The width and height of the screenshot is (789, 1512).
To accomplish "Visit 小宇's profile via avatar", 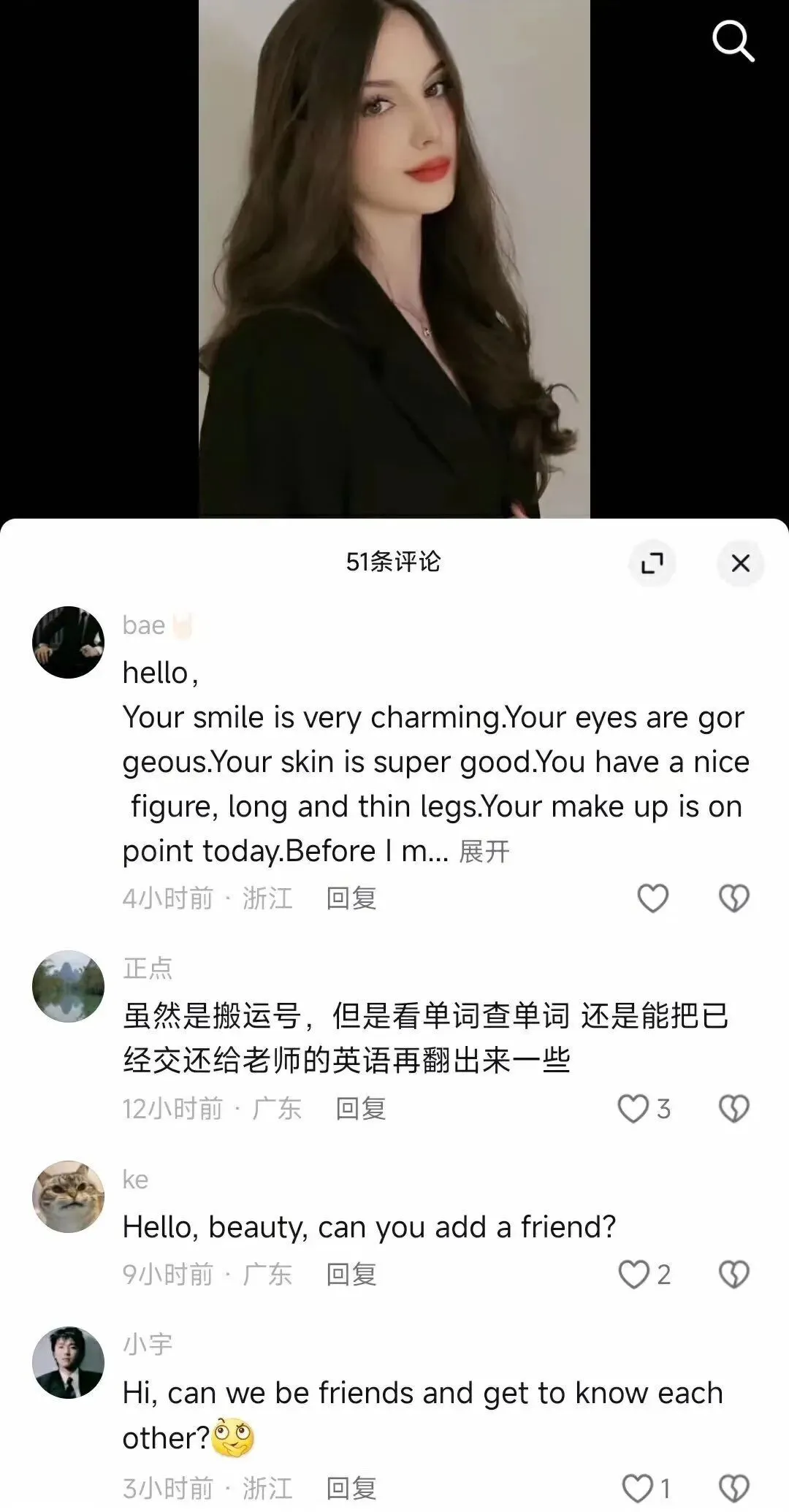I will coord(69,1363).
